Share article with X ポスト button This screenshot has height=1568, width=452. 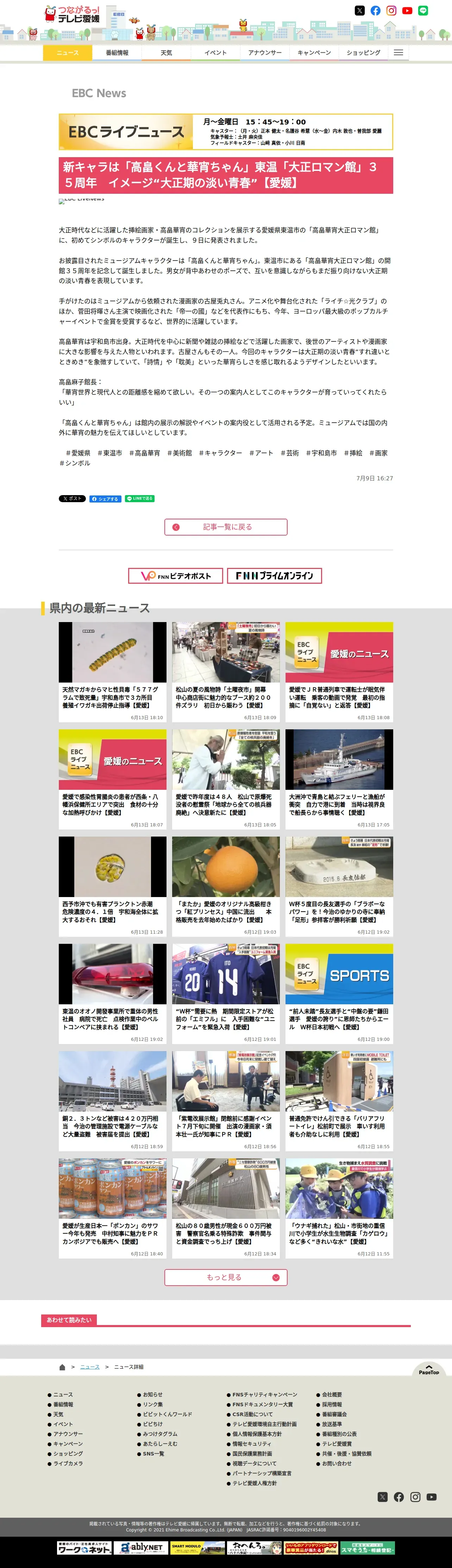73,499
